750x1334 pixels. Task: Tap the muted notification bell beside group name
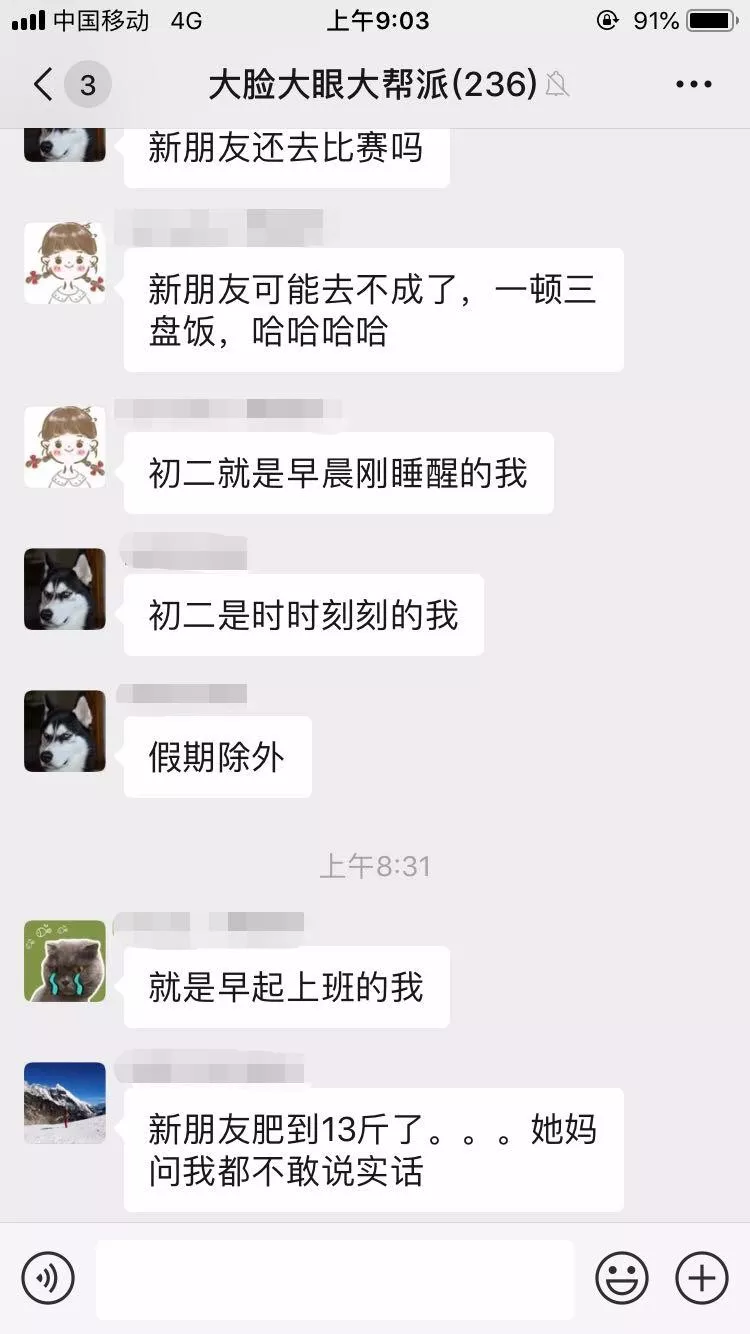[559, 86]
